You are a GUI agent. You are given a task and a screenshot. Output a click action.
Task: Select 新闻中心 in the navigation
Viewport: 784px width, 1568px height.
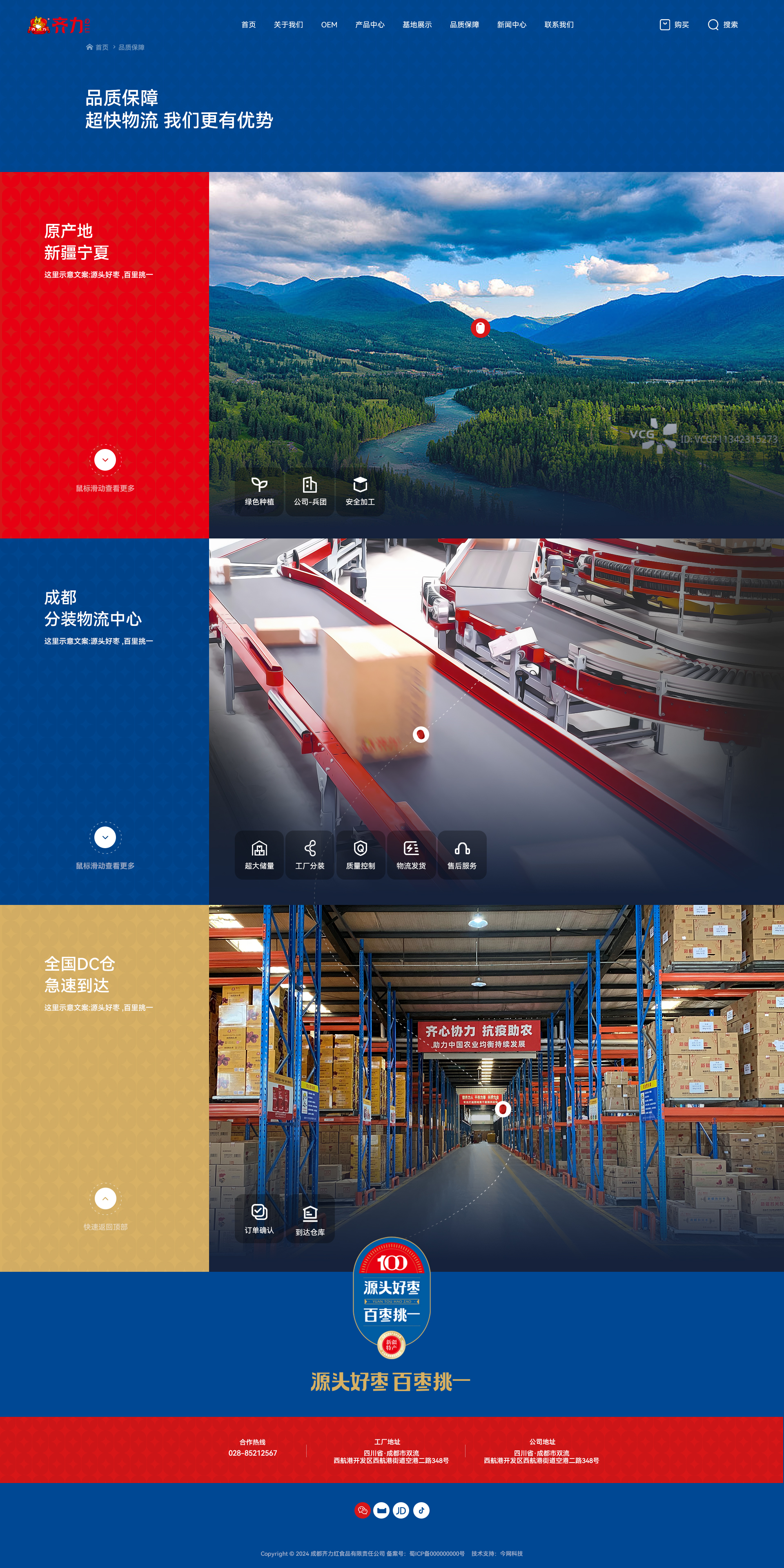[x=512, y=25]
